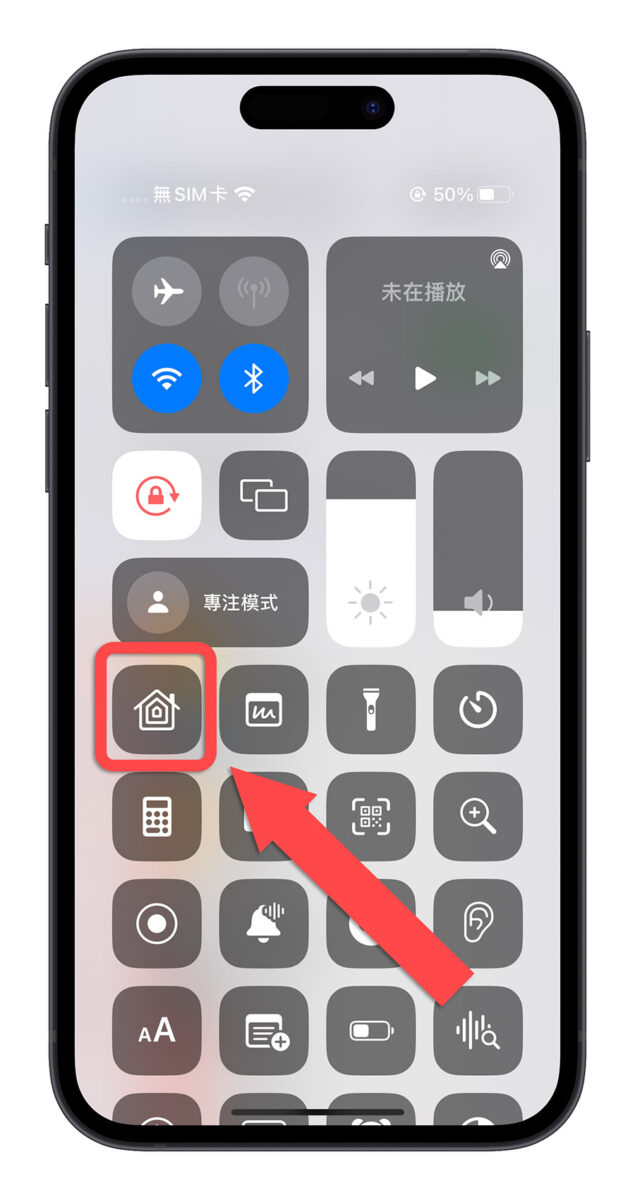Open the timer

coord(478,709)
